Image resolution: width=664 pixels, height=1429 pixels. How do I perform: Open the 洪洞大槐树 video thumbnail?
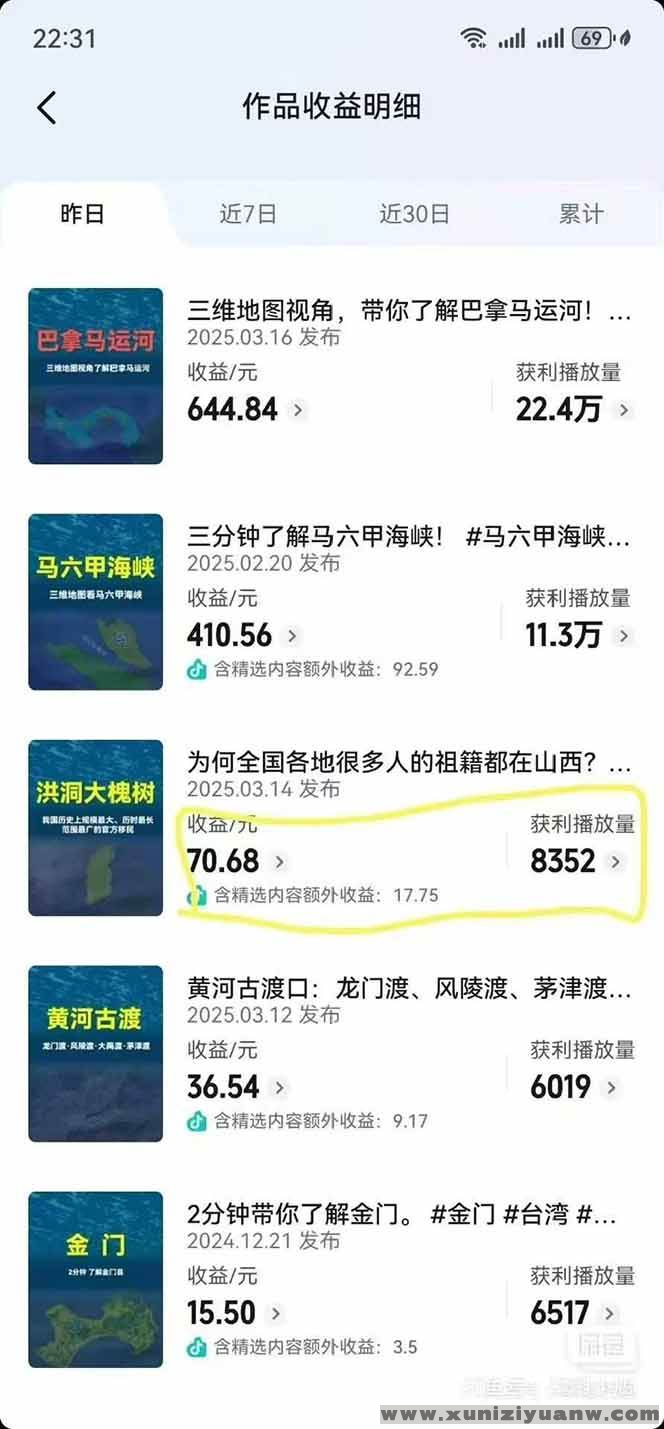click(95, 828)
